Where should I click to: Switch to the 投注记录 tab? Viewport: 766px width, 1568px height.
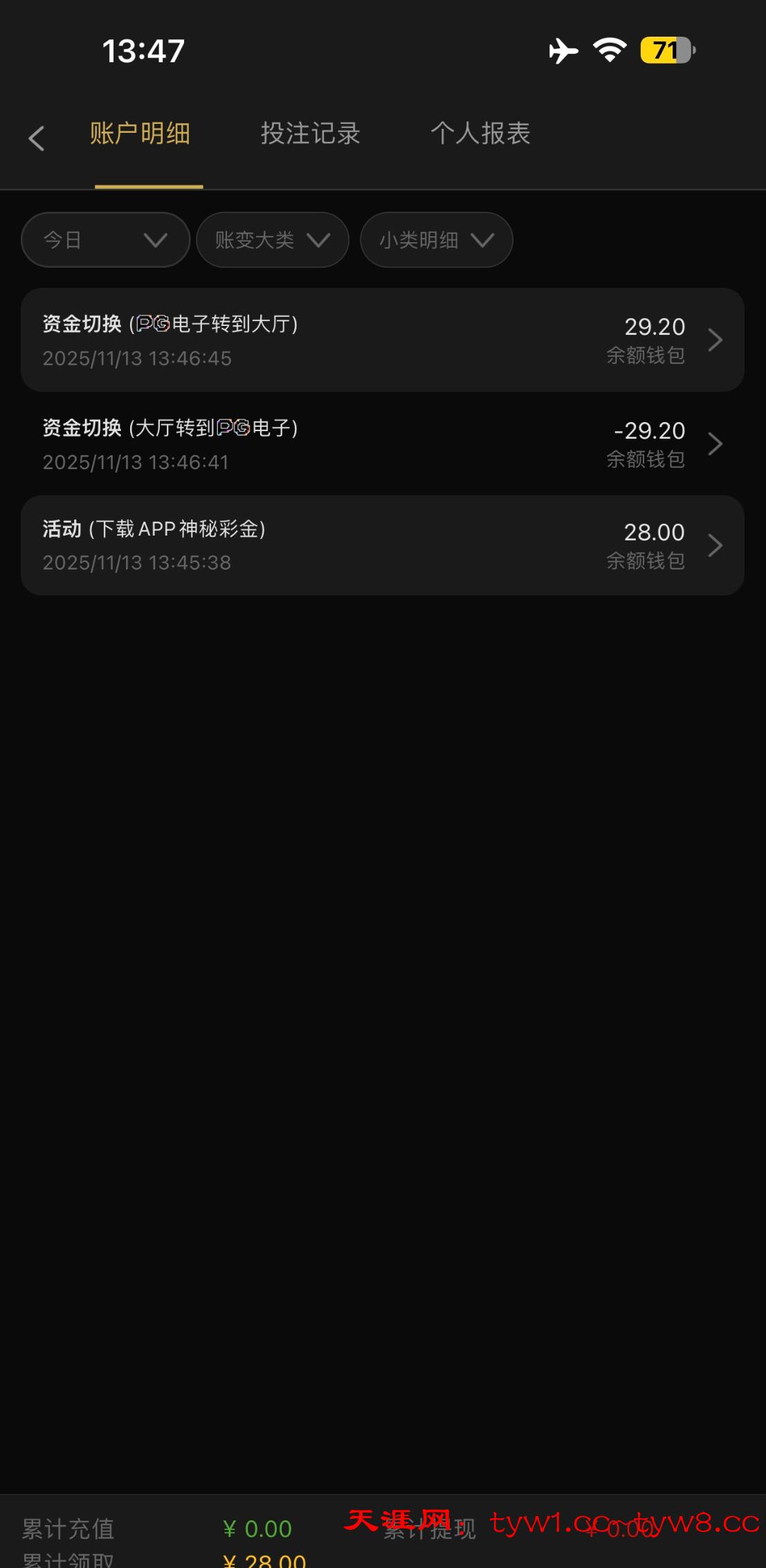point(310,134)
